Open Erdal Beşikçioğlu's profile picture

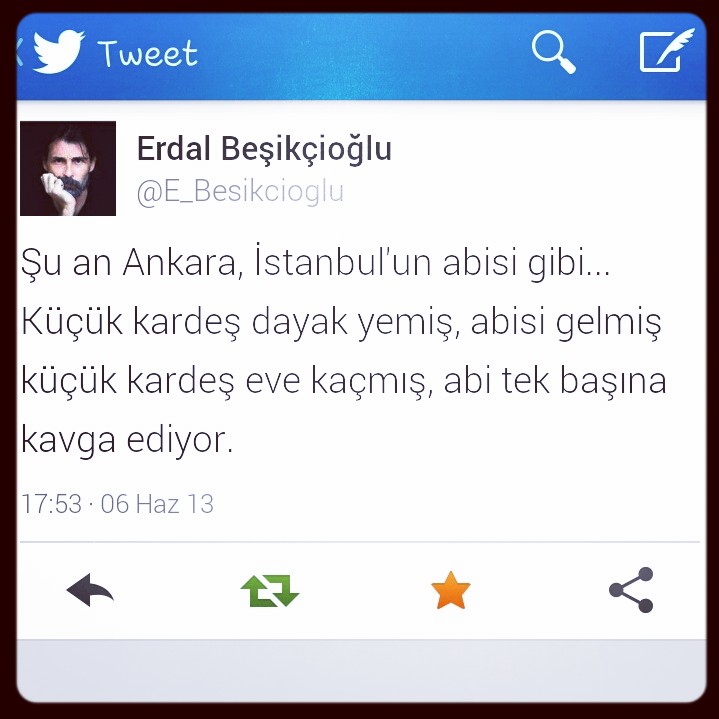coord(68,168)
